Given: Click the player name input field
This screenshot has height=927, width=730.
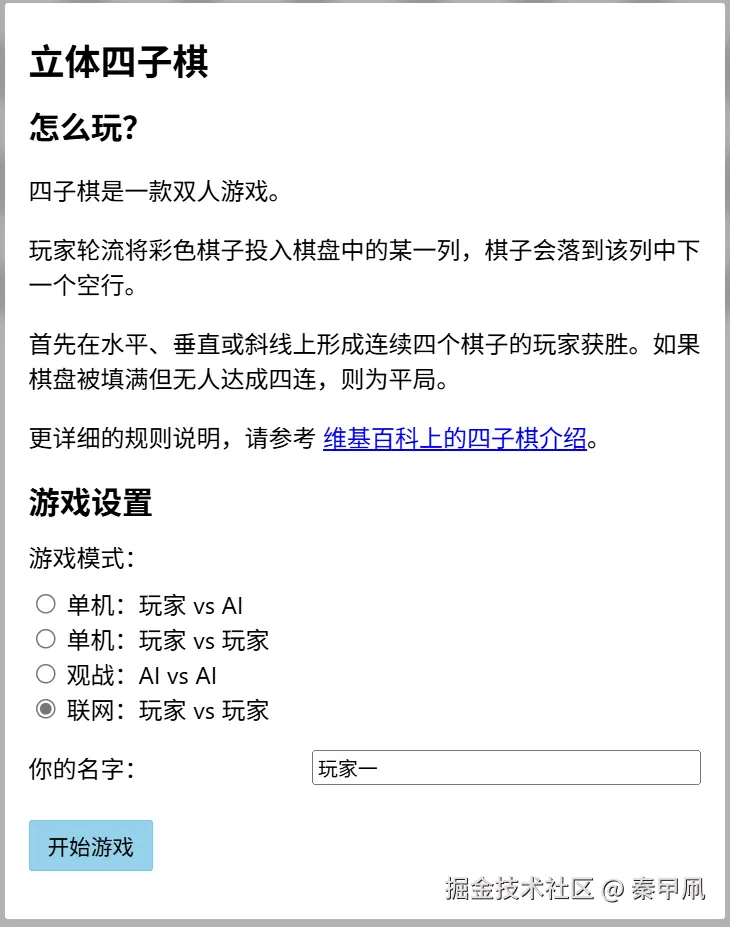Looking at the screenshot, I should pyautogui.click(x=505, y=767).
